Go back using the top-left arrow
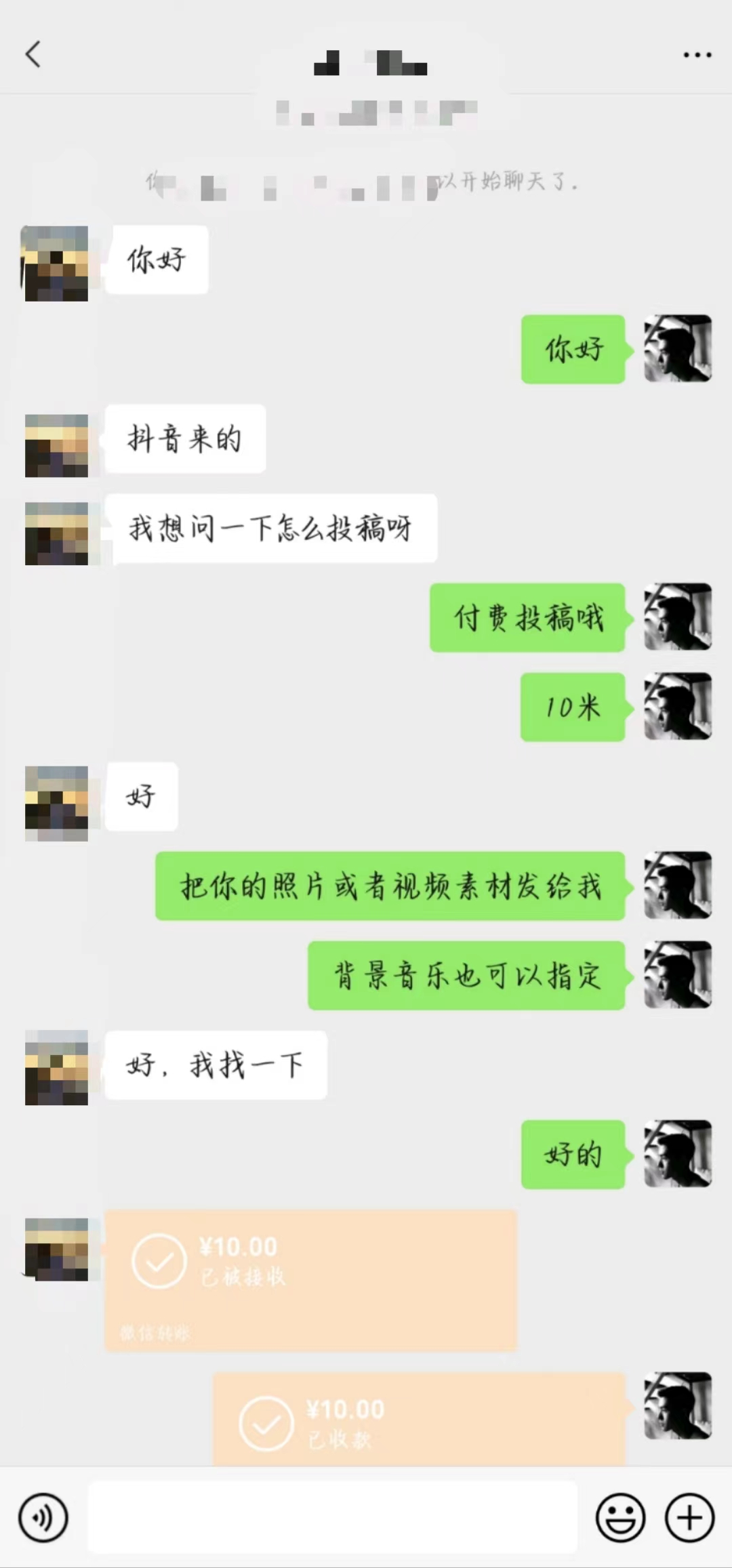This screenshot has width=732, height=1568. click(x=33, y=54)
